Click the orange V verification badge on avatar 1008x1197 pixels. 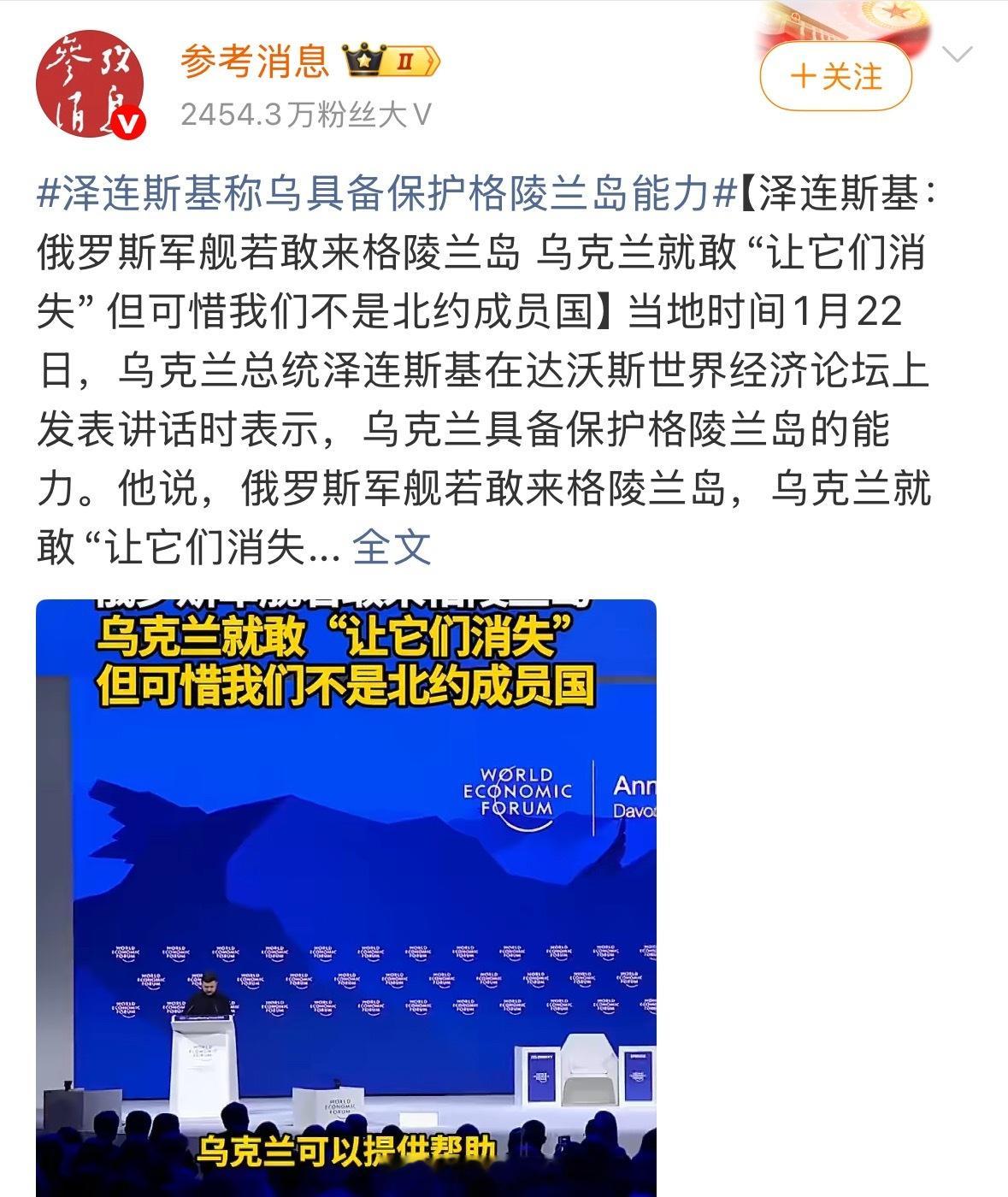127,122
